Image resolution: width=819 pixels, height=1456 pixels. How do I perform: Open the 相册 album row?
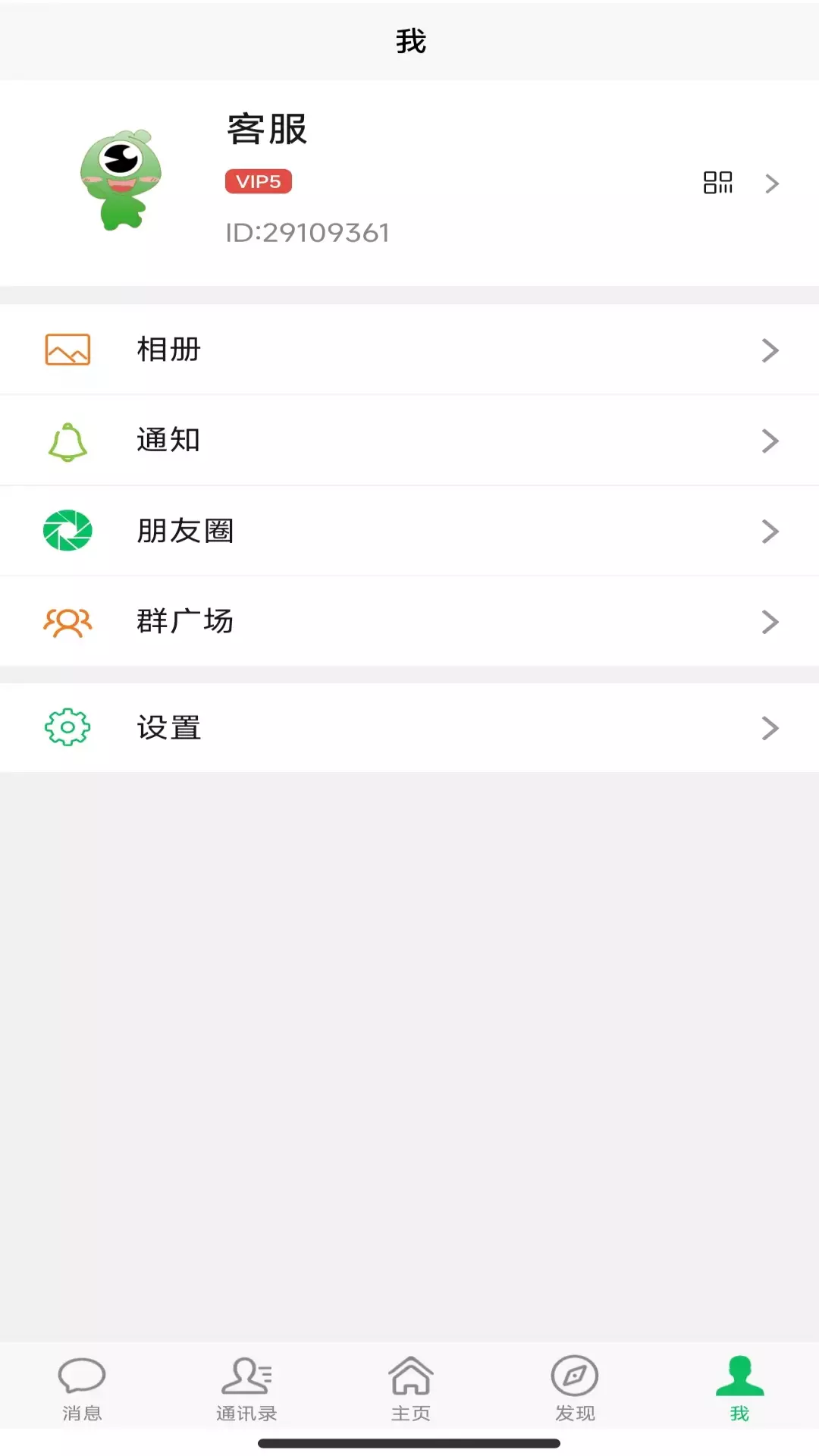tap(409, 350)
